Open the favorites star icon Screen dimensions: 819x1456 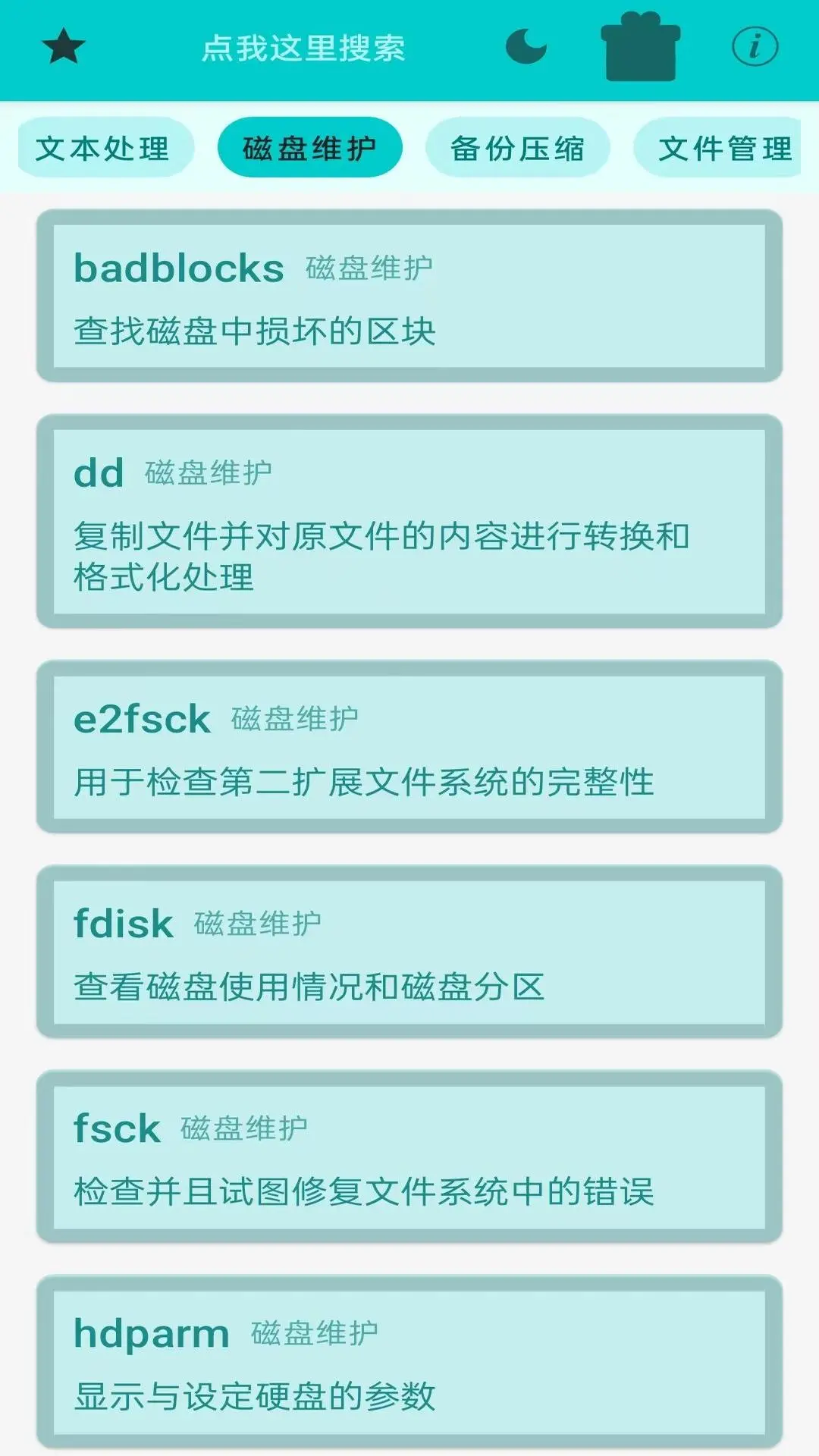point(64,47)
